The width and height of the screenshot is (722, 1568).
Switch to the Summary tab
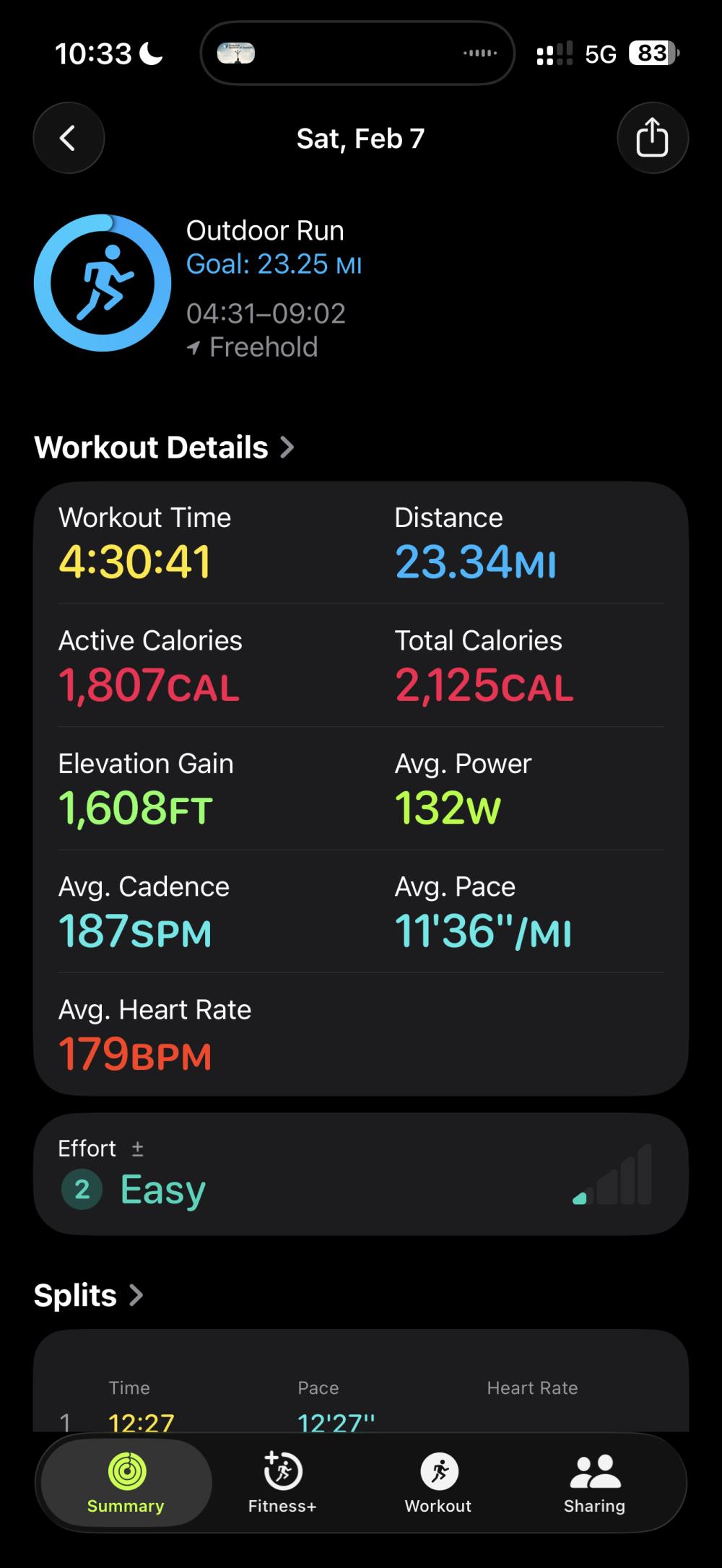click(126, 1484)
